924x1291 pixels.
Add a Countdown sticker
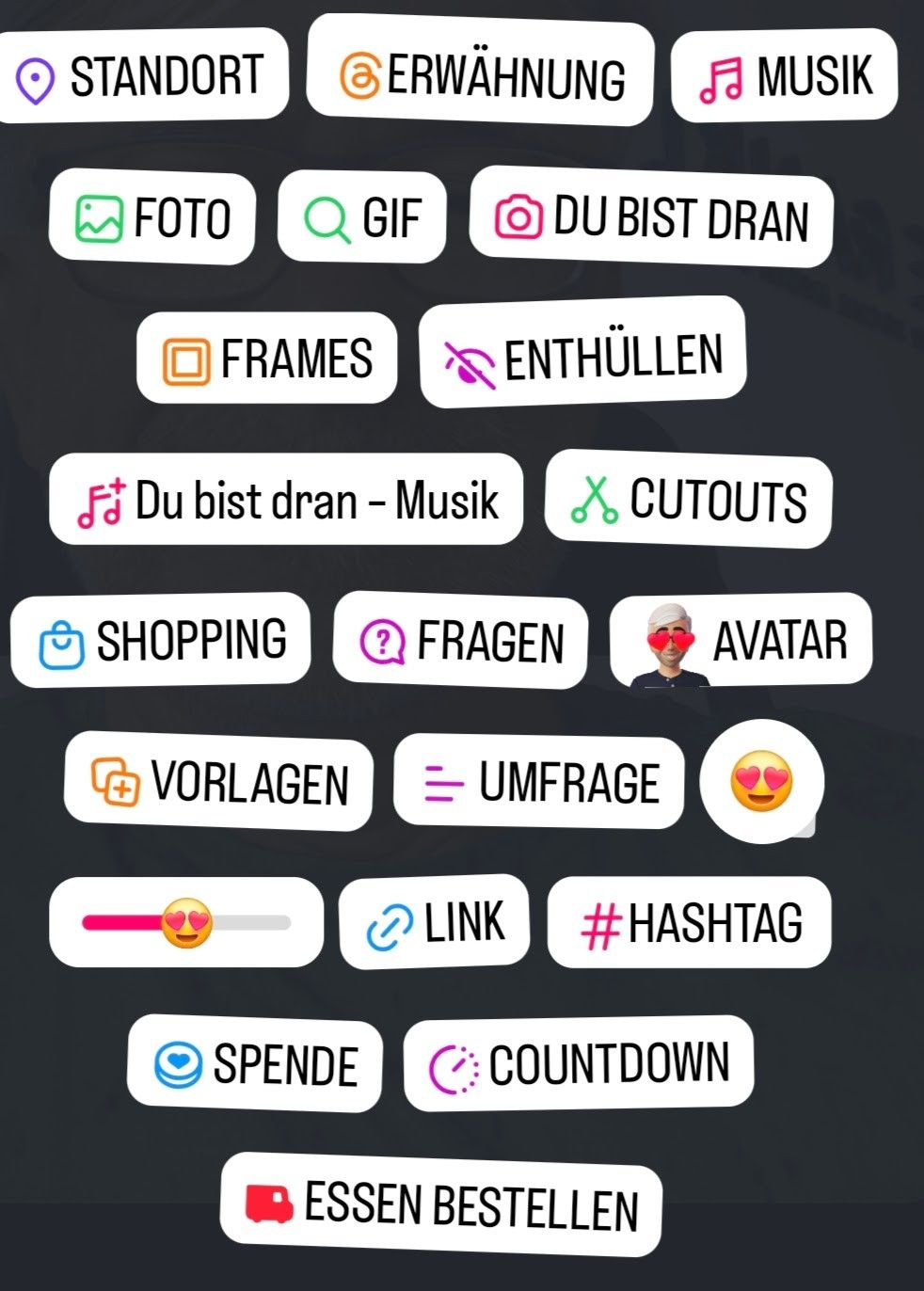[x=579, y=1063]
